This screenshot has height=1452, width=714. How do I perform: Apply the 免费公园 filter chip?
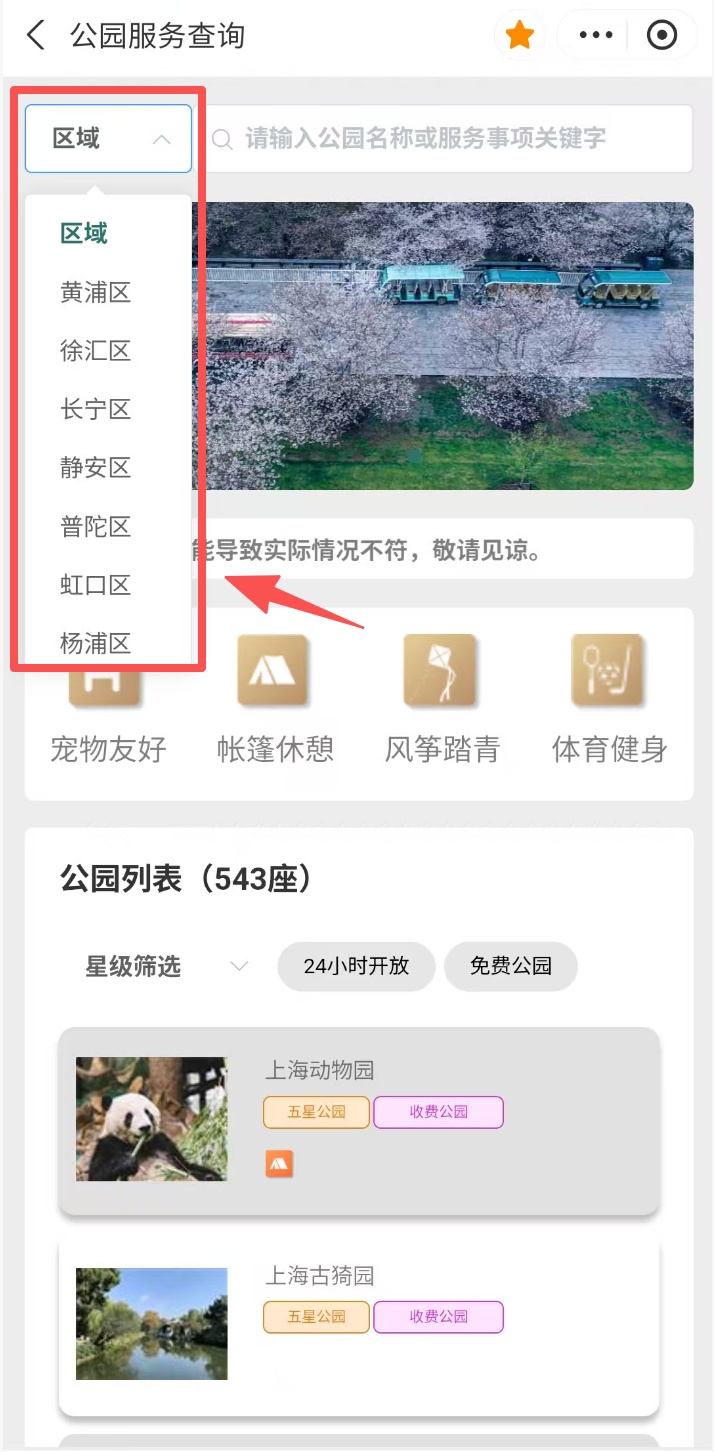(x=511, y=966)
